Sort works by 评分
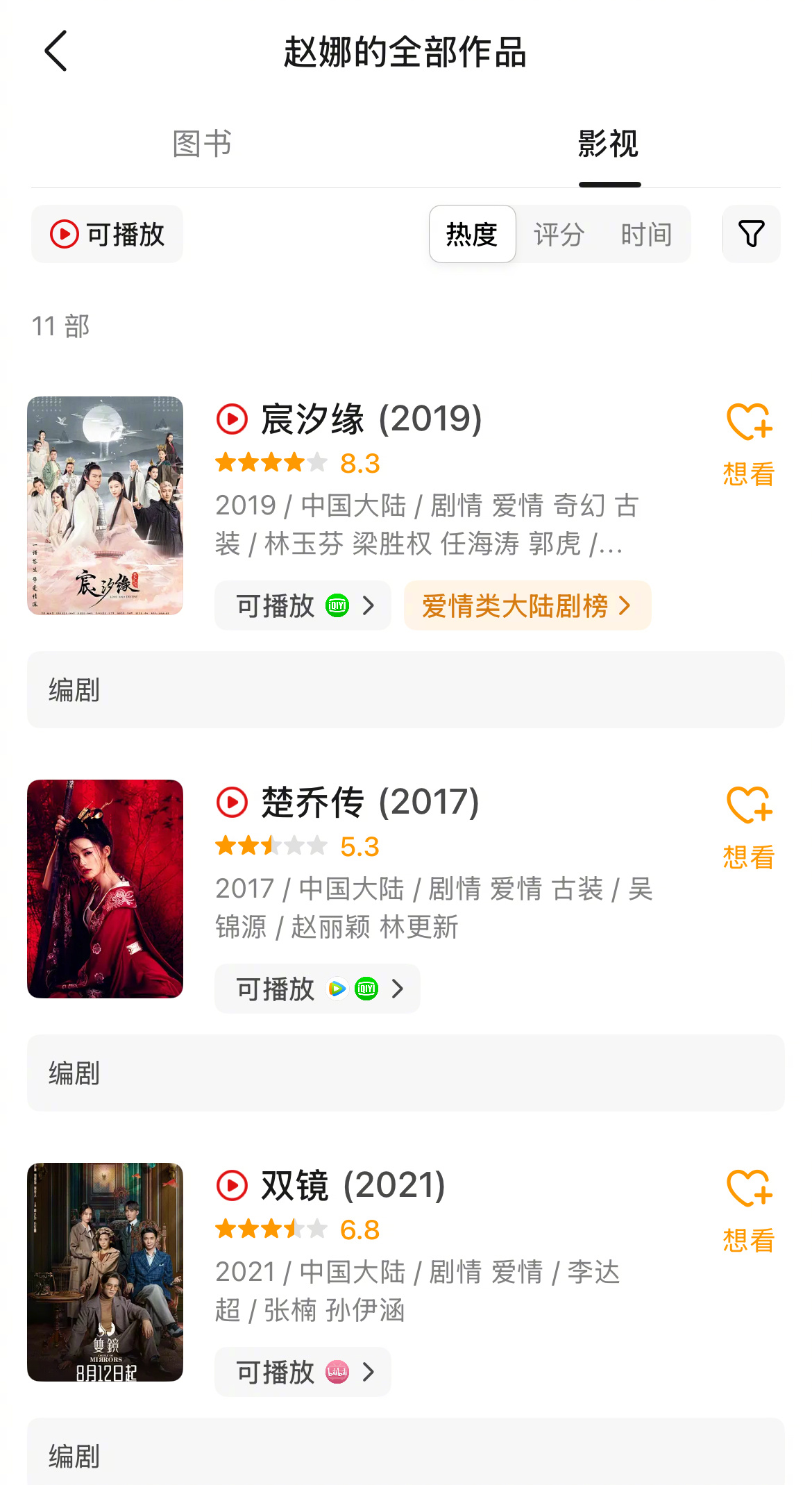812x1485 pixels. point(559,234)
